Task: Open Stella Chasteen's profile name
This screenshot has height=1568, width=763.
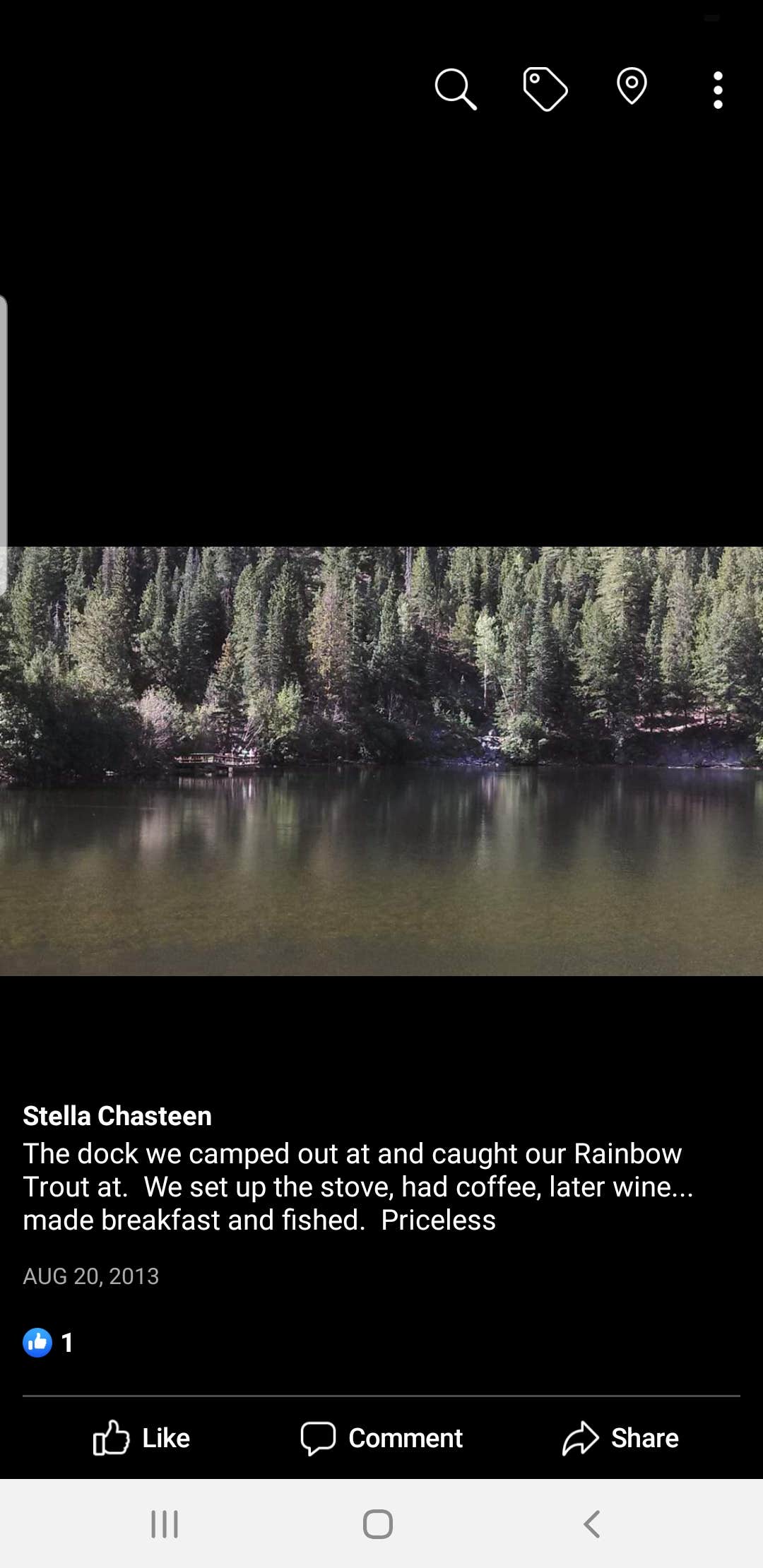Action: click(117, 1115)
